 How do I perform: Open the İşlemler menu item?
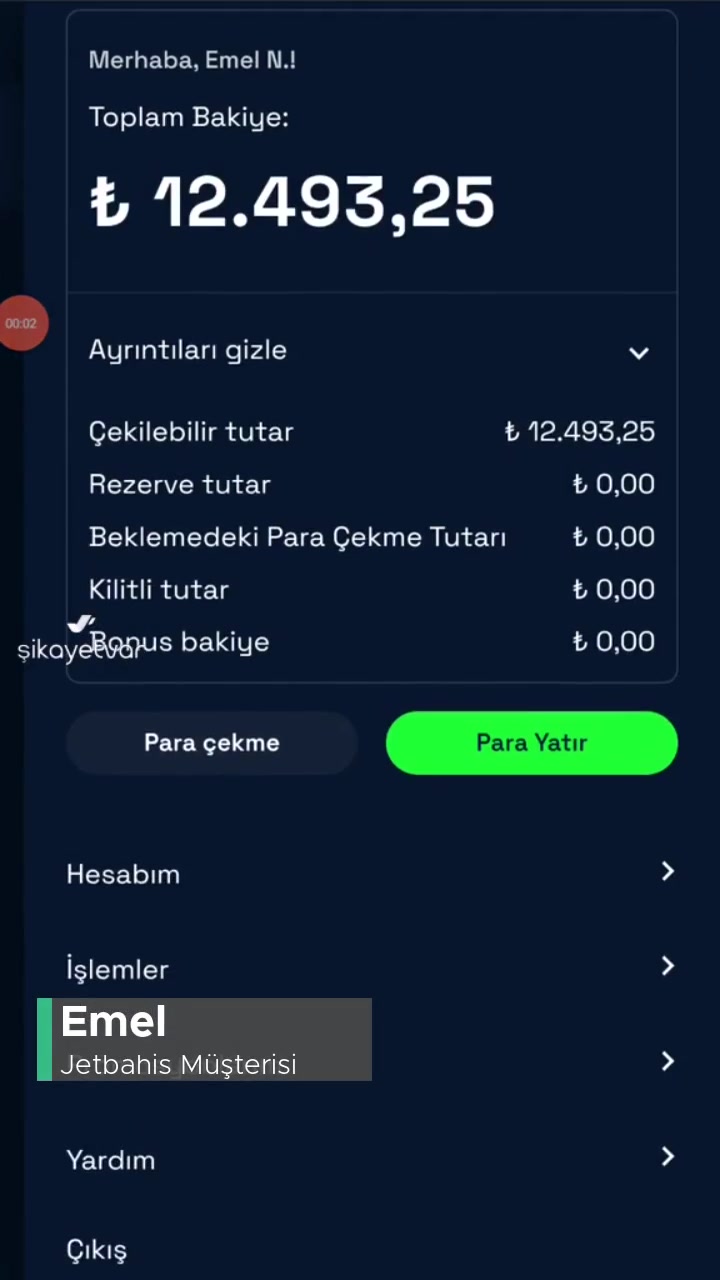click(117, 968)
